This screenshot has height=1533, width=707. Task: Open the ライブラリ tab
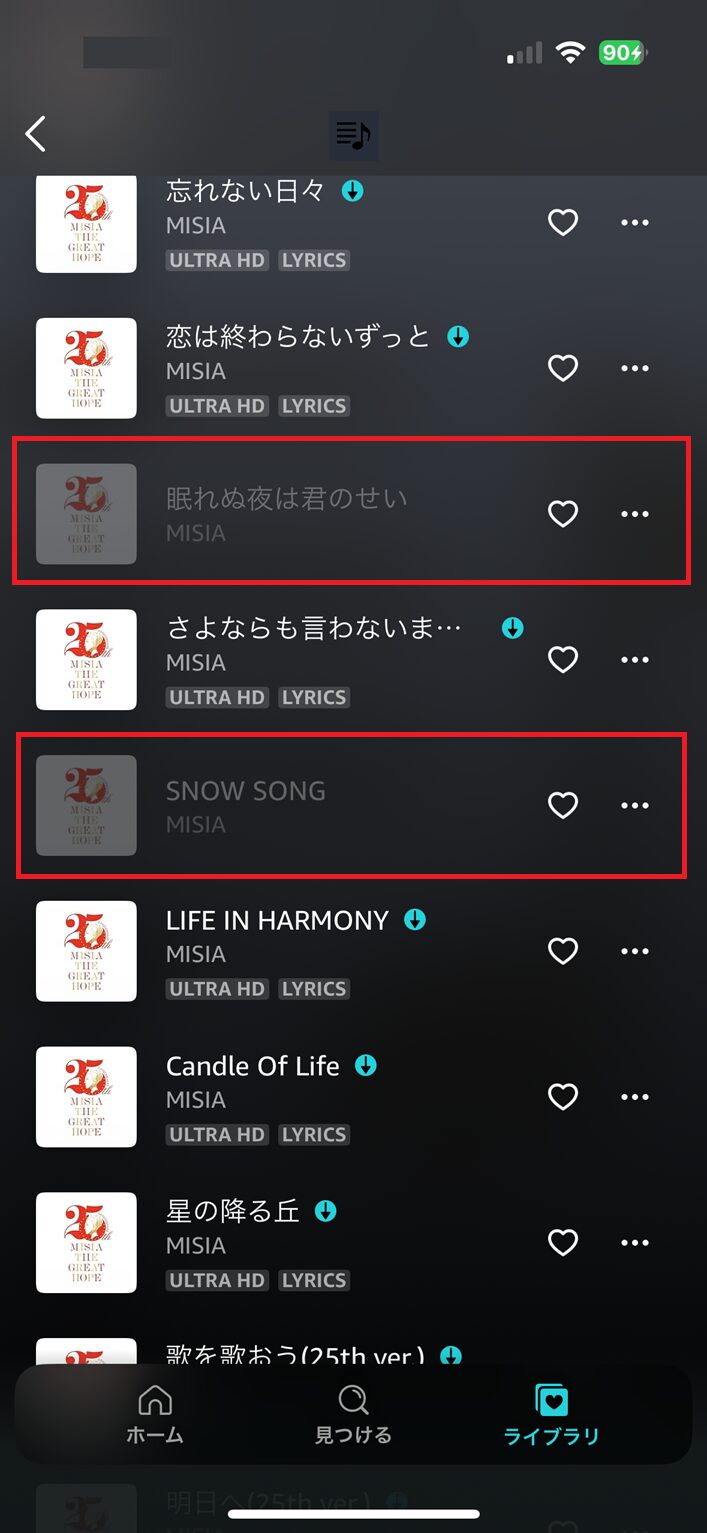coord(551,1415)
